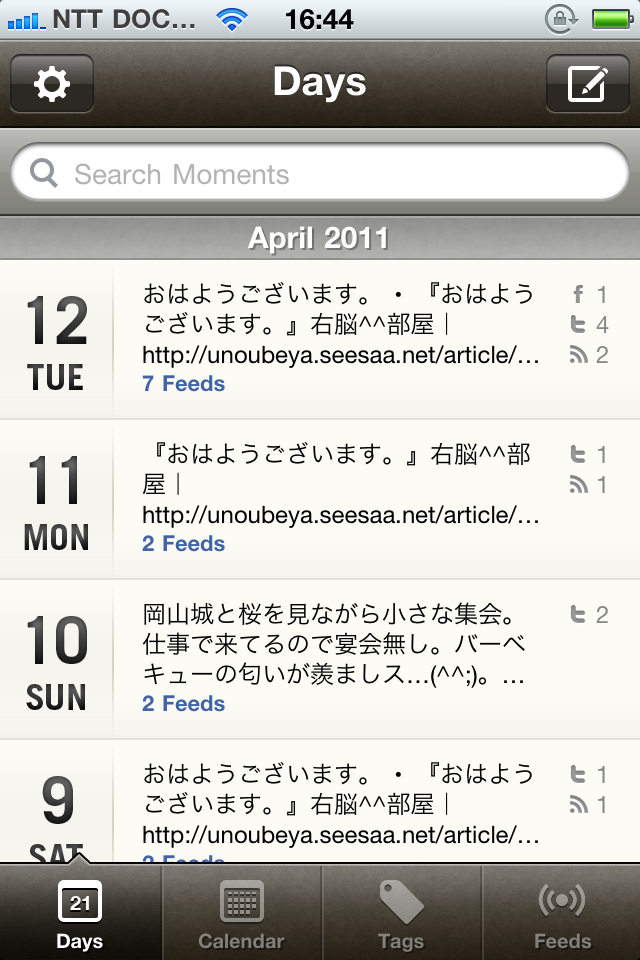
Task: Open the Saturday 9 entry
Action: [x=340, y=803]
